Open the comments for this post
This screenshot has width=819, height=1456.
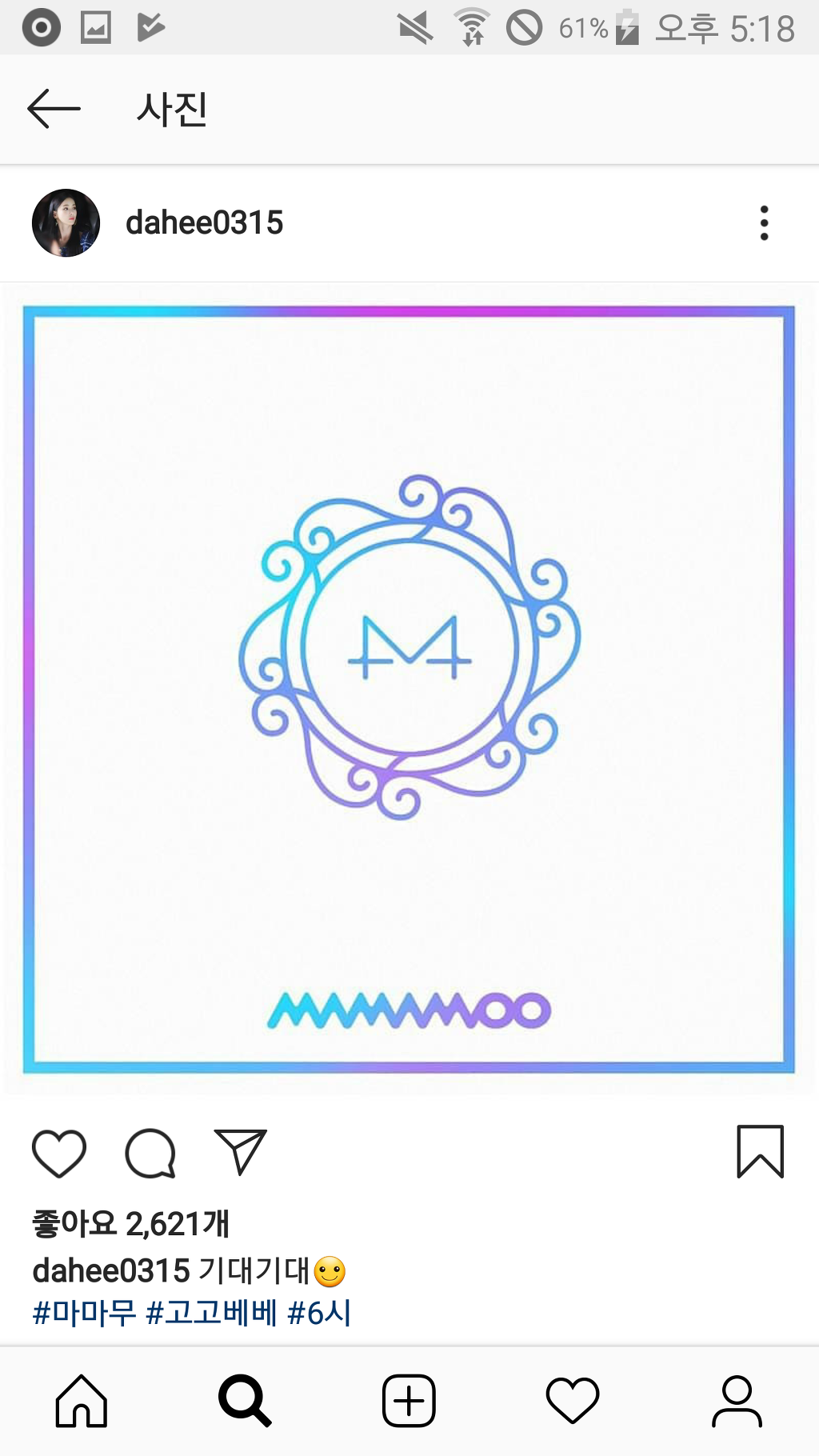point(150,1153)
